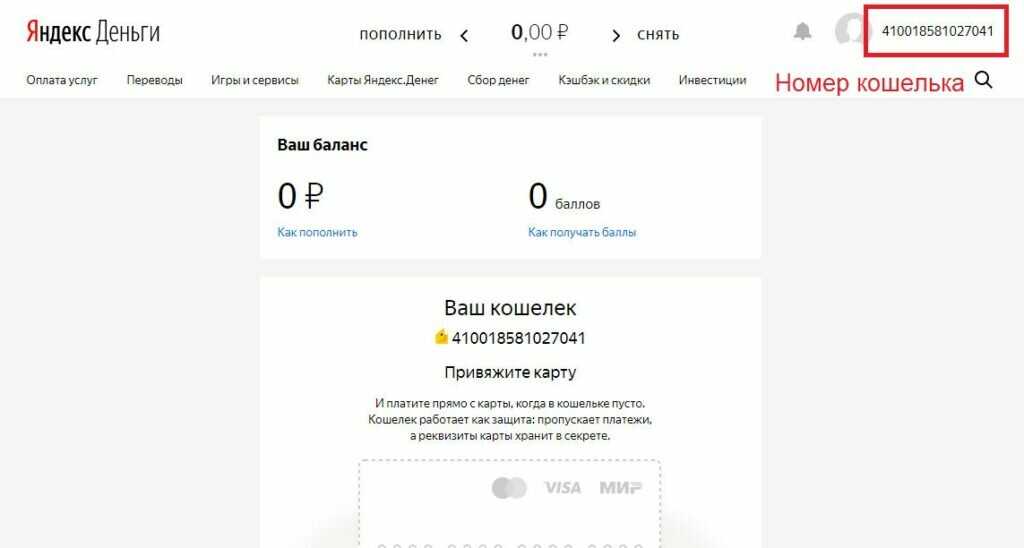The height and width of the screenshot is (548, 1024).
Task: Open the notifications bell
Action: coord(802,32)
